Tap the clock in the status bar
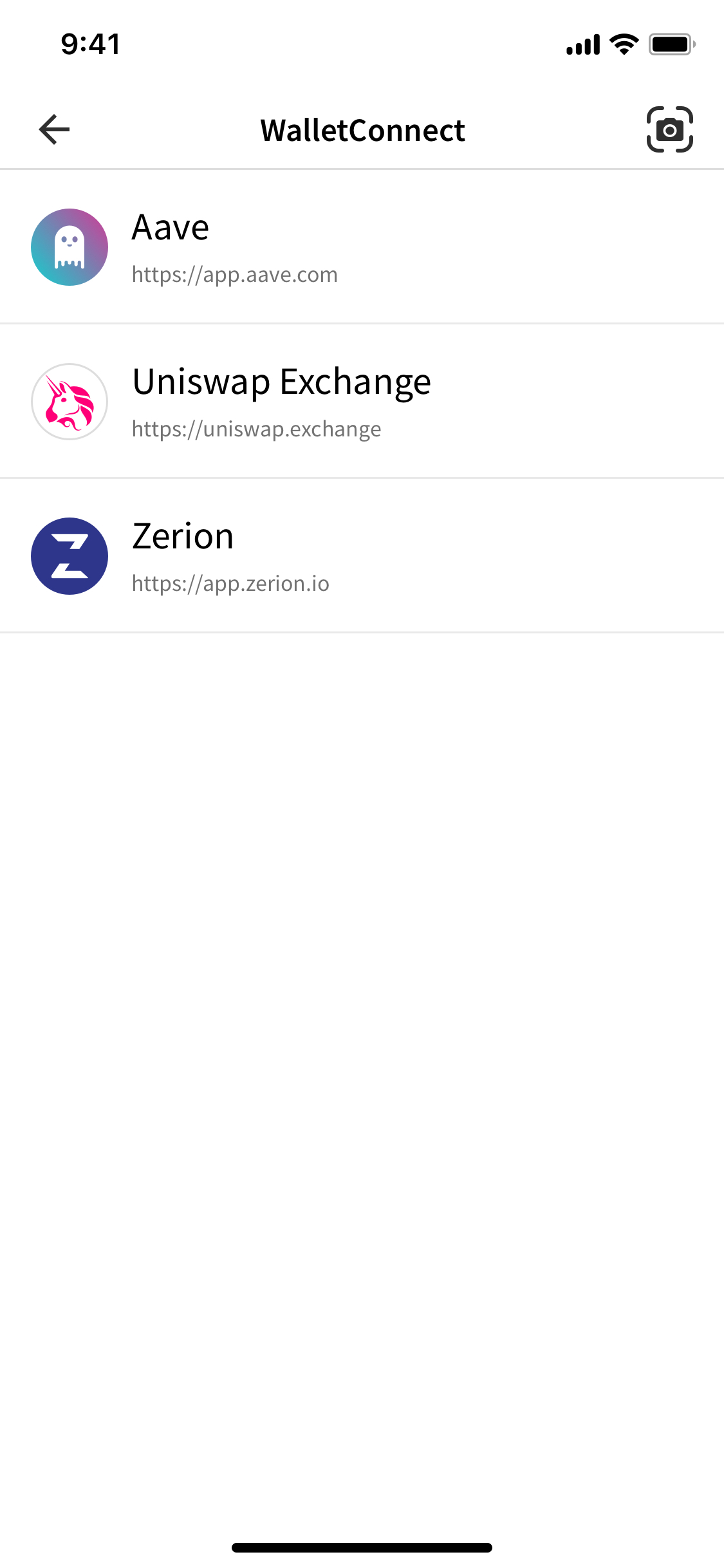Image resolution: width=724 pixels, height=1568 pixels. 89,42
